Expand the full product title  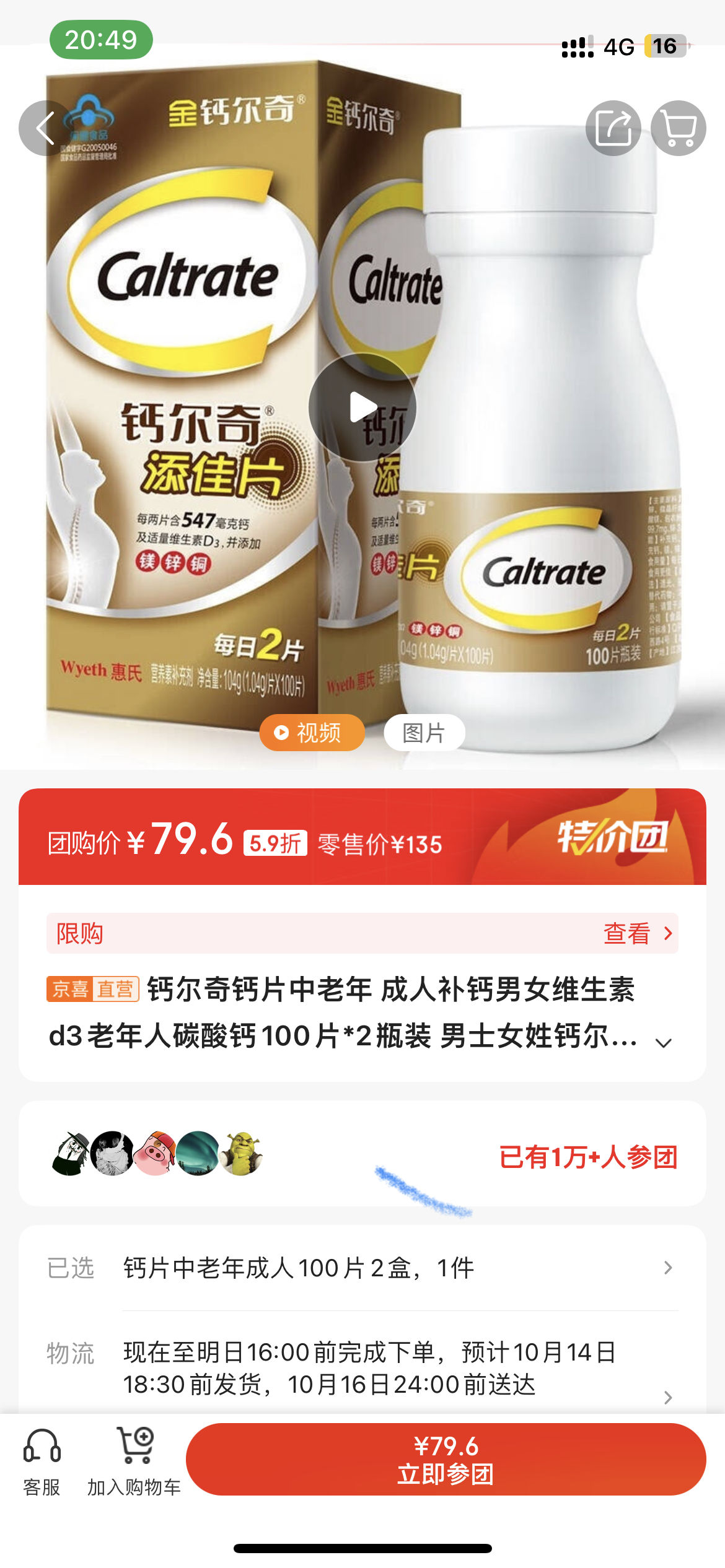tap(664, 1043)
